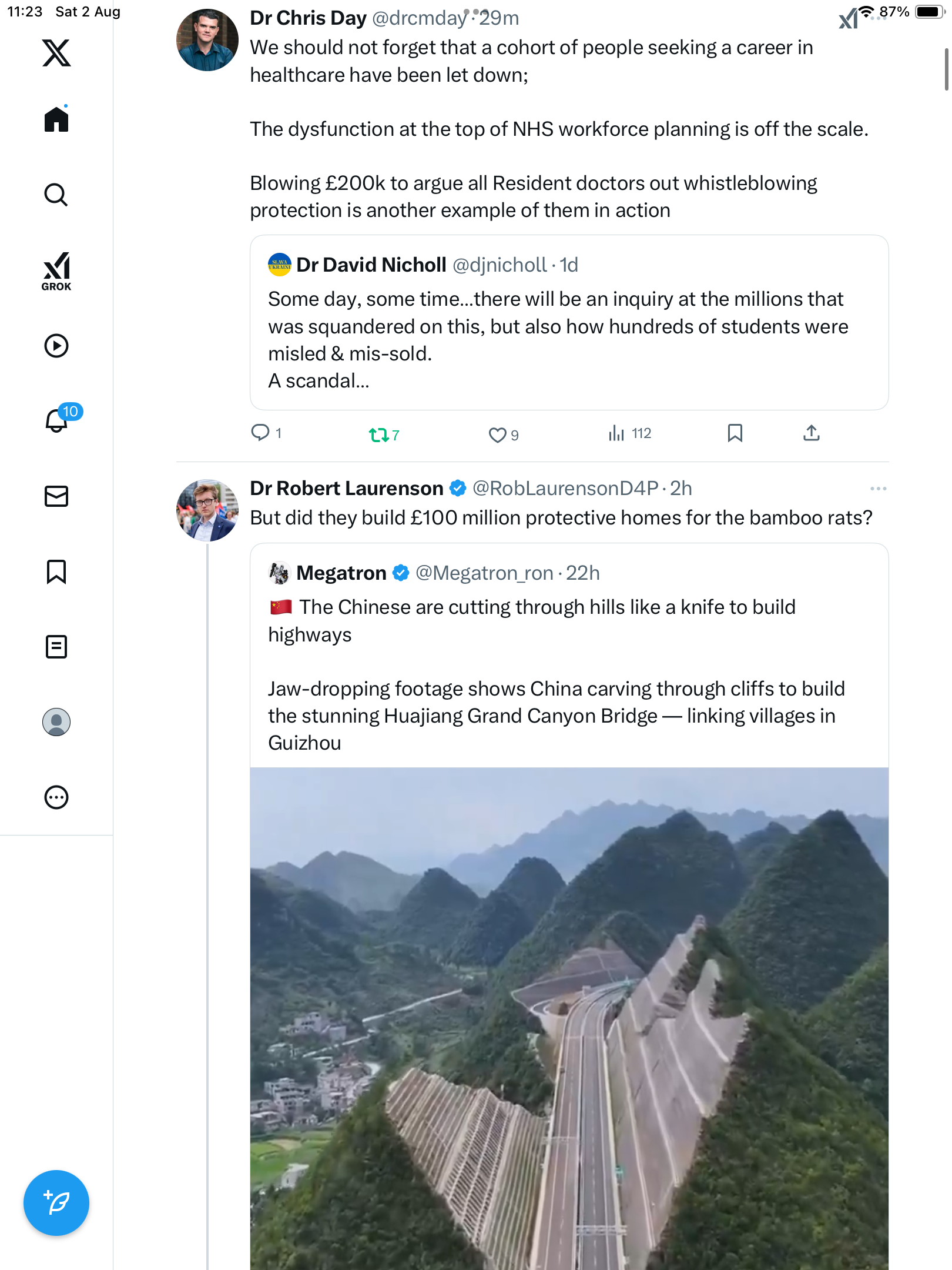Like Dr Chris Day's post
The width and height of the screenshot is (952, 1270).
click(497, 435)
